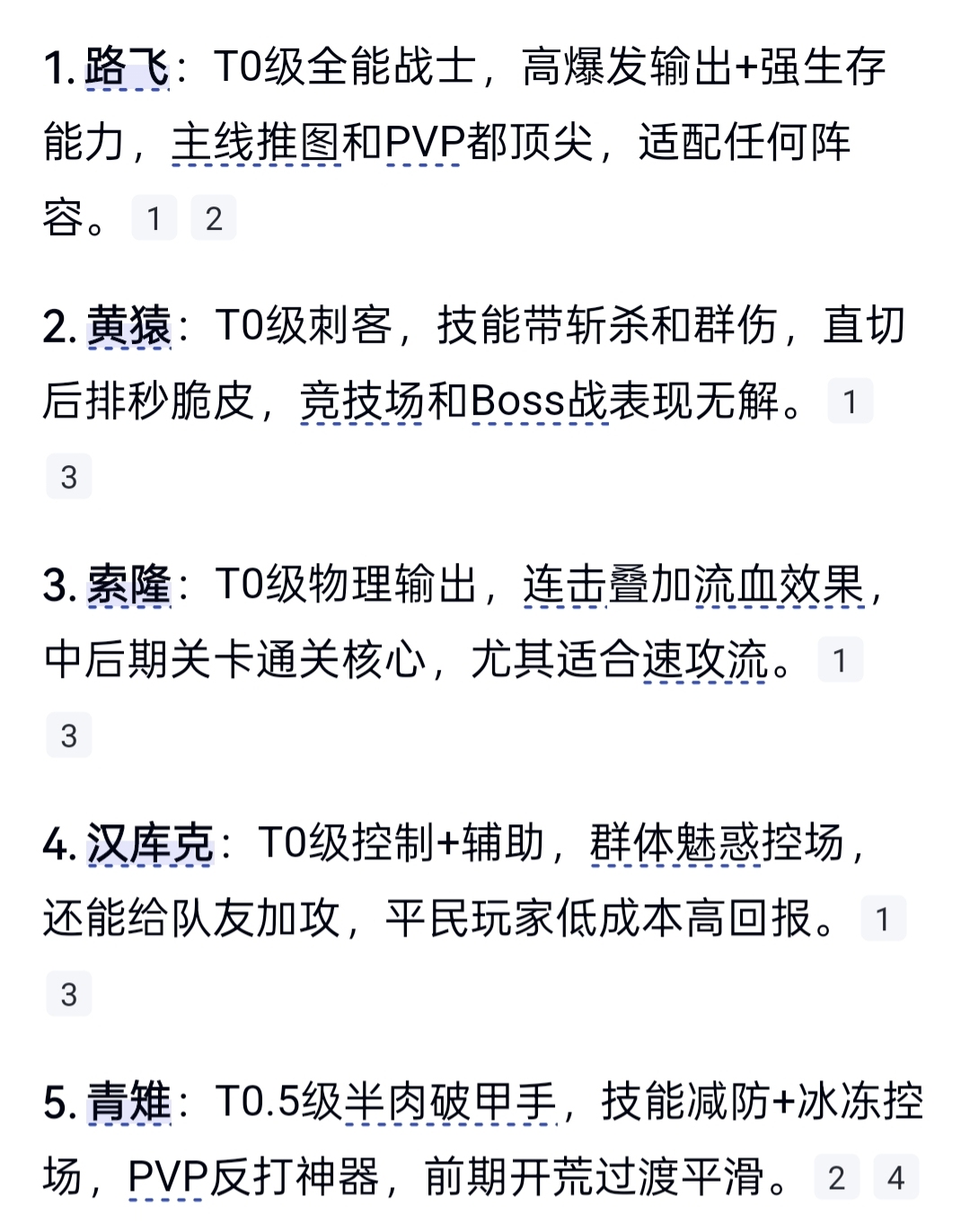Open the underlined 索隆 link
Image resolution: width=970 pixels, height=1232 pixels.
pos(128,585)
